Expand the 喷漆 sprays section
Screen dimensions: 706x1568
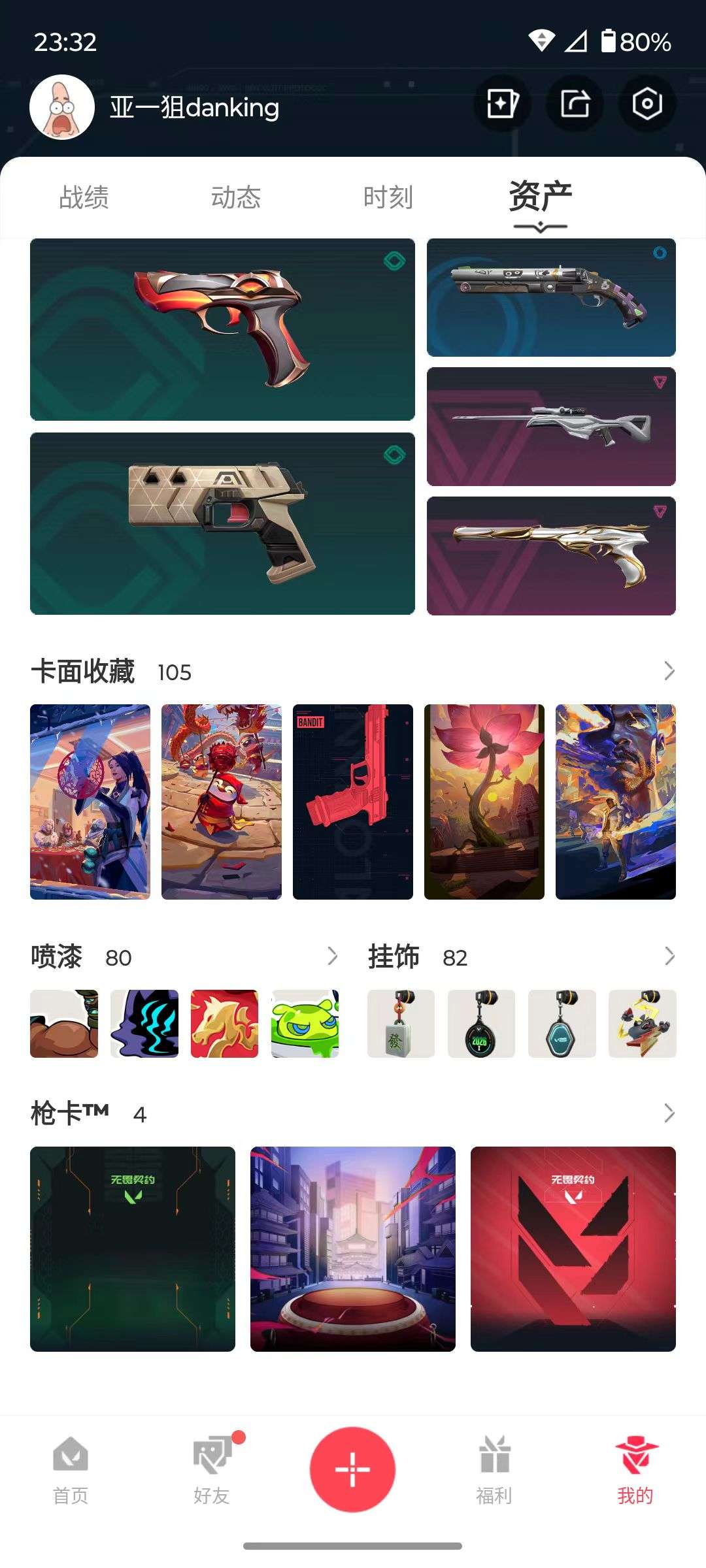332,956
